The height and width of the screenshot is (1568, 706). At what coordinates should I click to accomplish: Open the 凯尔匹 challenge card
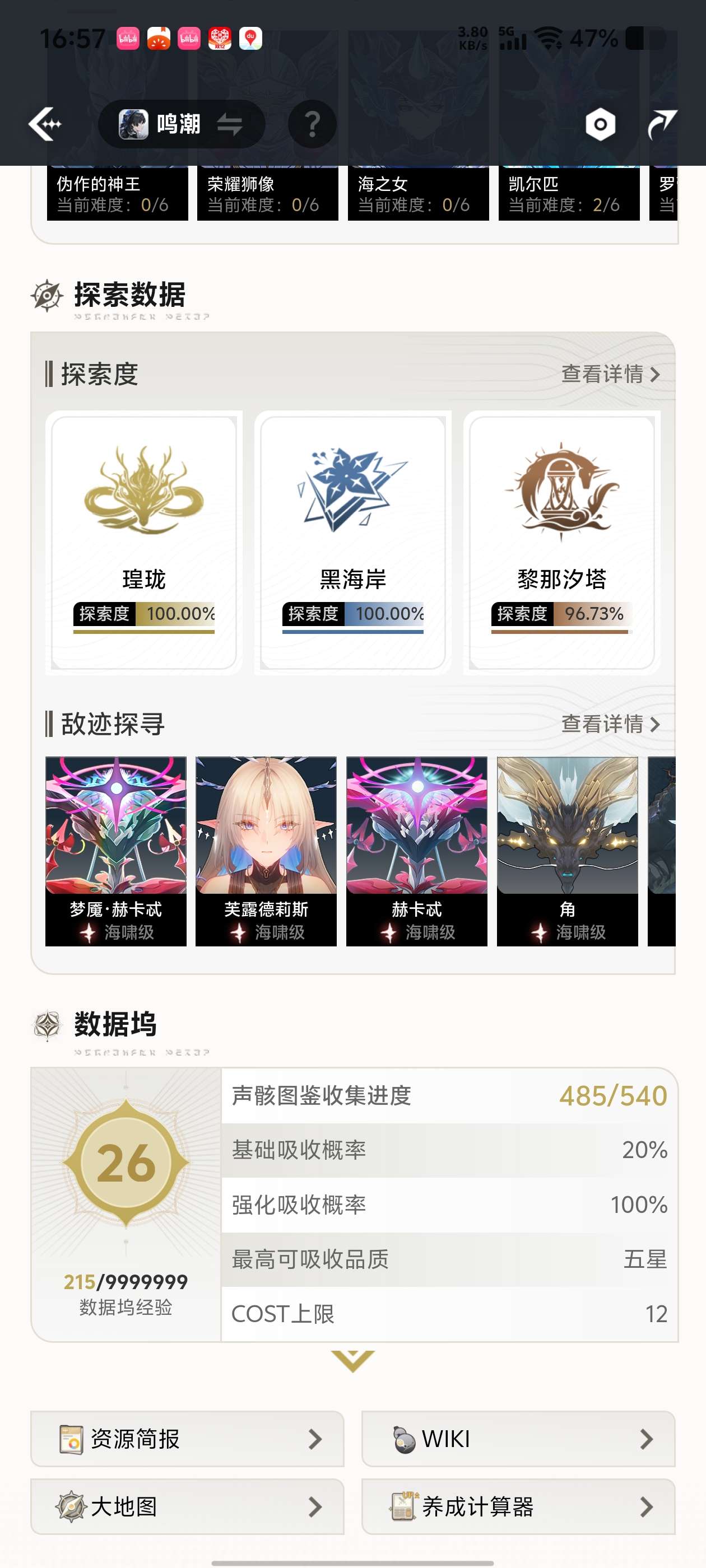(x=568, y=193)
